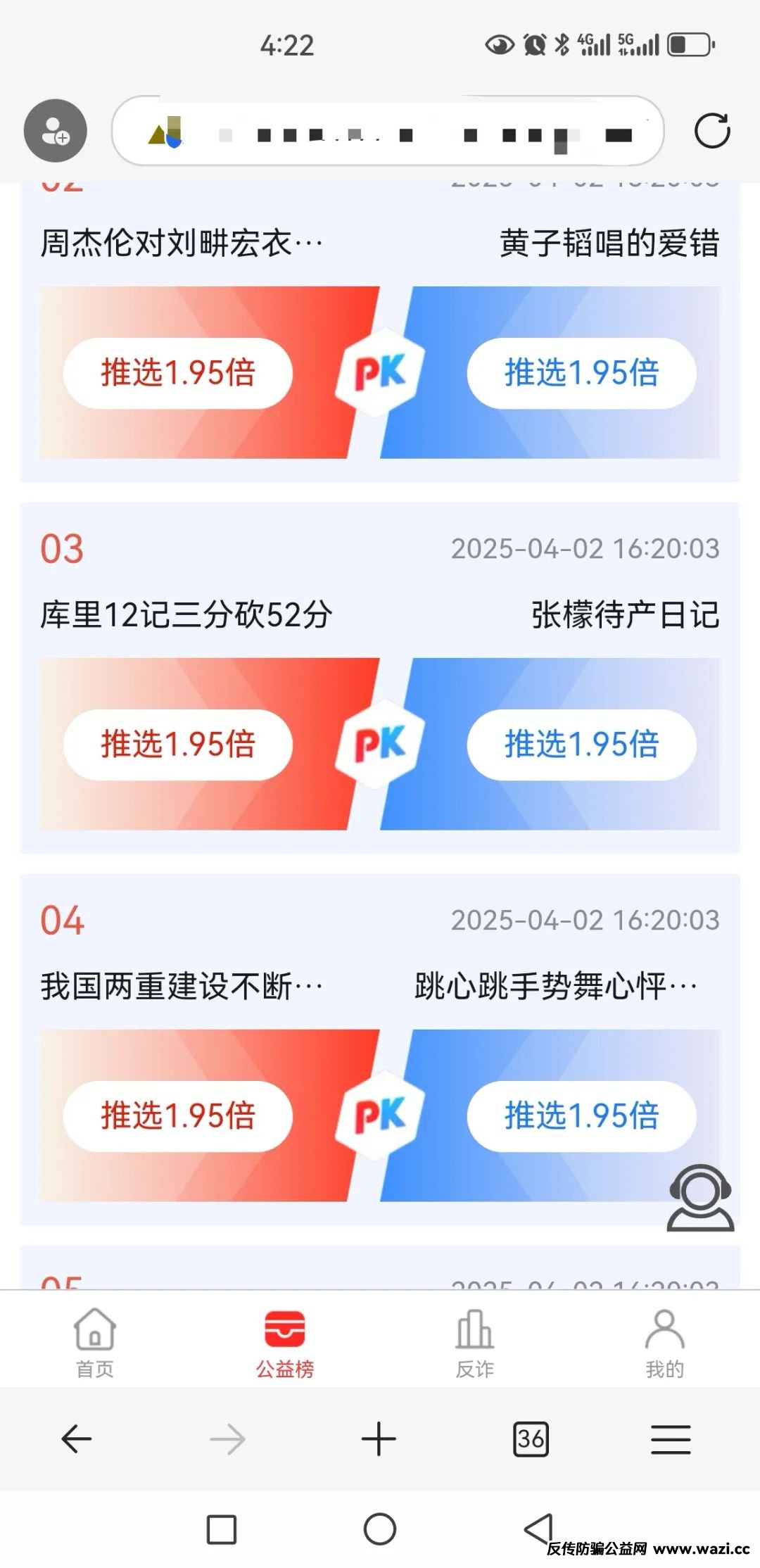Choose blue 推选1.95倍 for 张檬待产日记

(581, 745)
